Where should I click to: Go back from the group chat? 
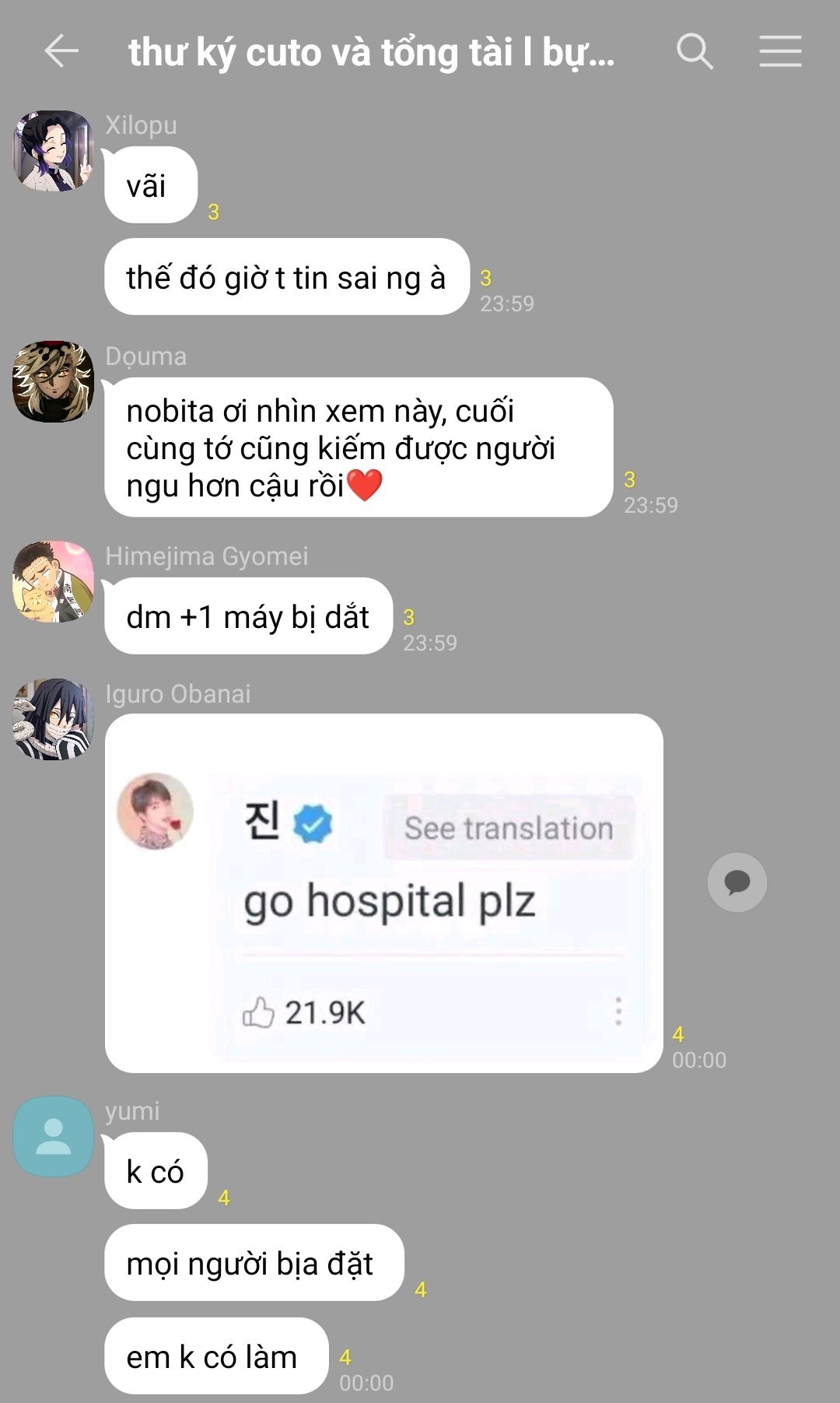click(x=61, y=52)
